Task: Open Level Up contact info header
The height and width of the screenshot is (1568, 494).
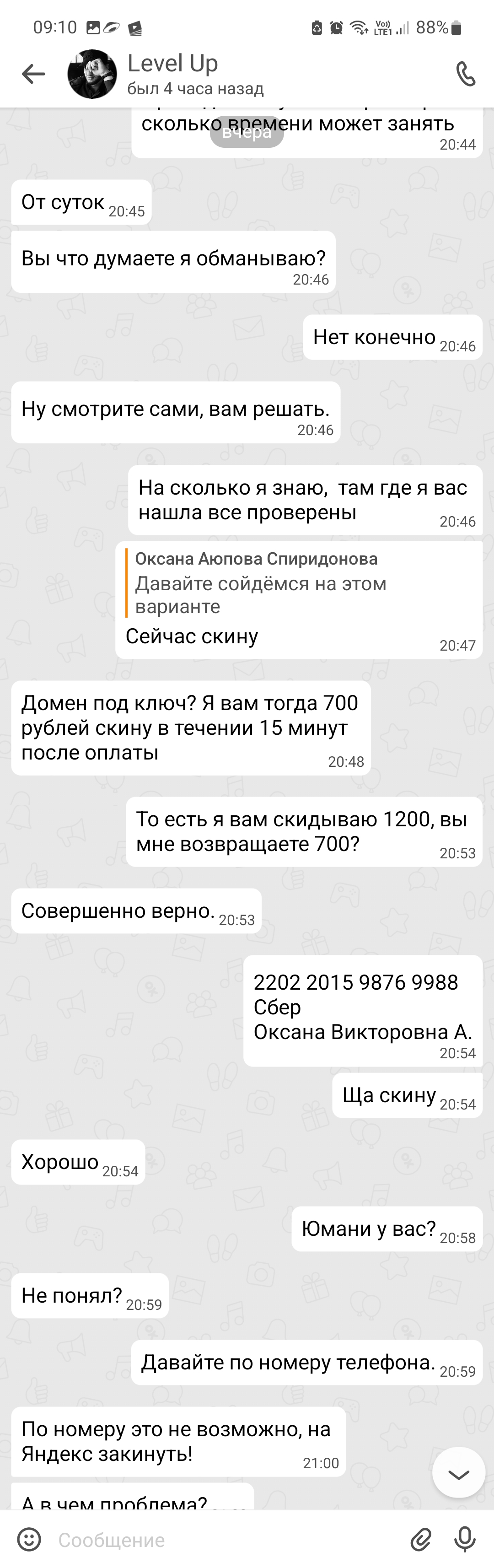Action: point(195,74)
